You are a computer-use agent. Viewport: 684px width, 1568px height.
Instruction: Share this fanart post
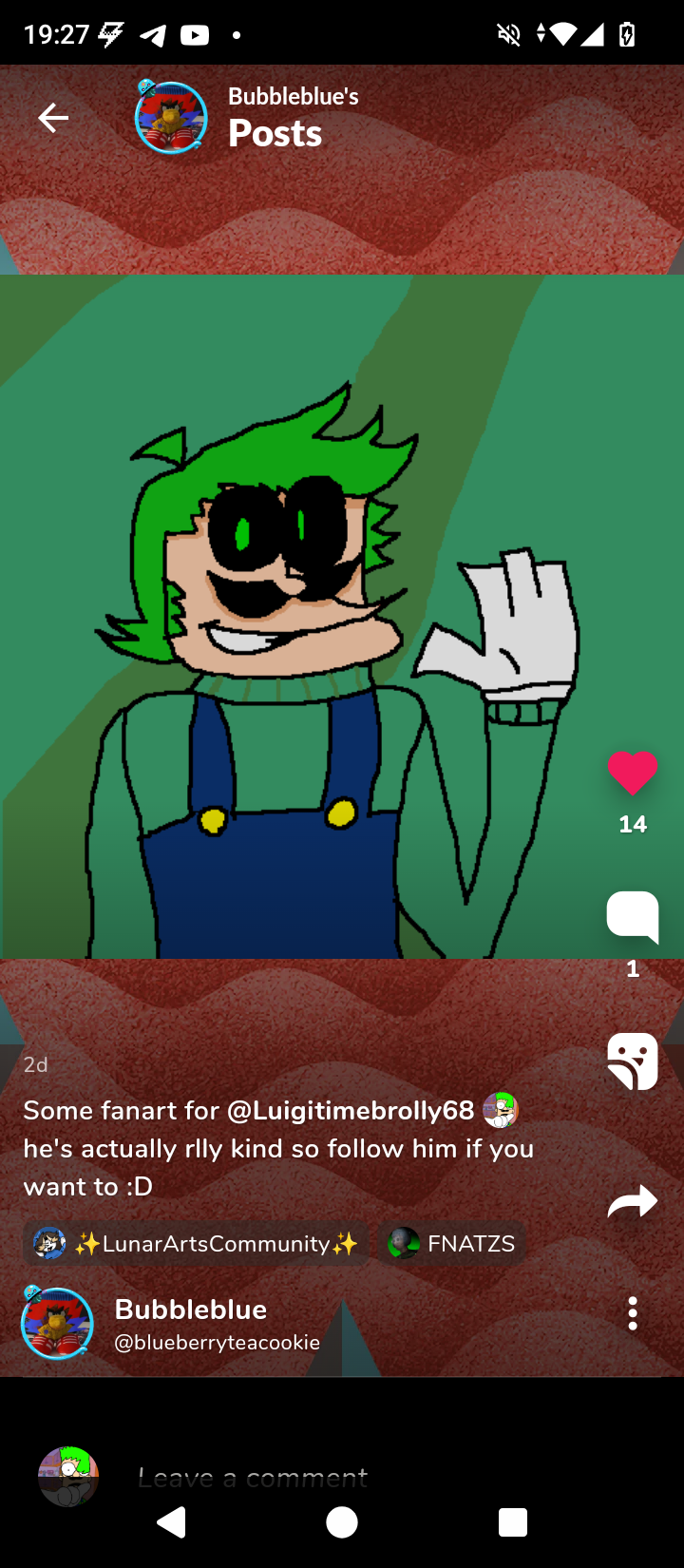[x=633, y=1202]
